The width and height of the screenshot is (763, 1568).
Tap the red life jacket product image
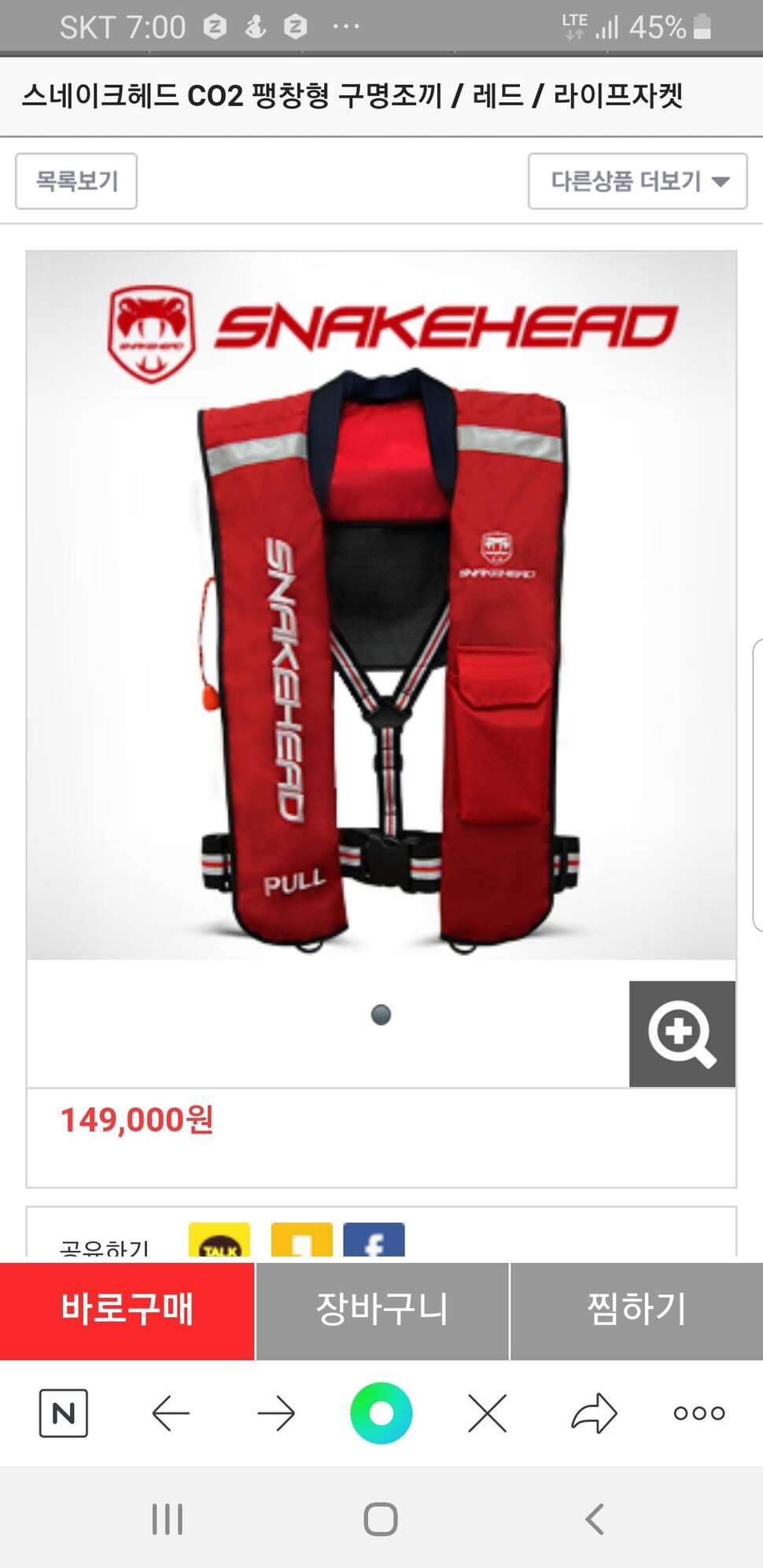tap(381, 605)
